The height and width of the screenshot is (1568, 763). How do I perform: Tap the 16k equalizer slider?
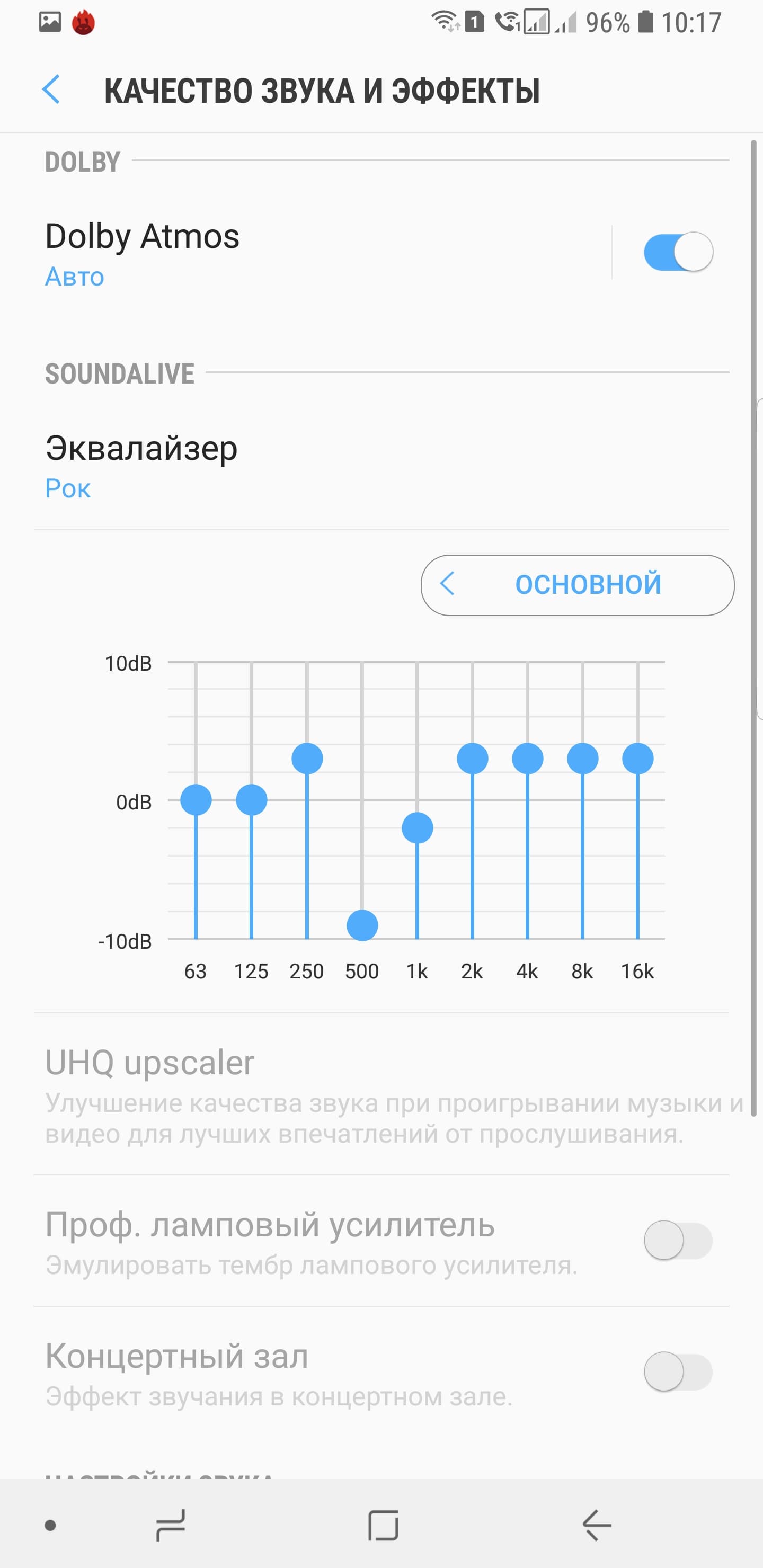pos(637,759)
